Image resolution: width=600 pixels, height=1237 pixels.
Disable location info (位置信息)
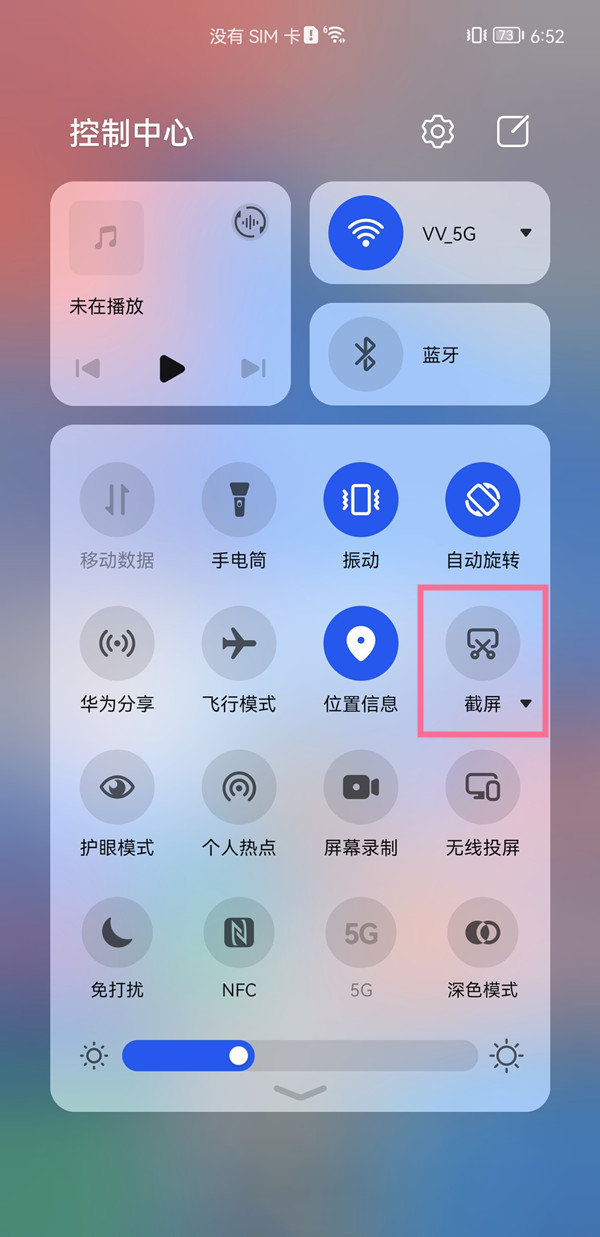pyautogui.click(x=361, y=643)
